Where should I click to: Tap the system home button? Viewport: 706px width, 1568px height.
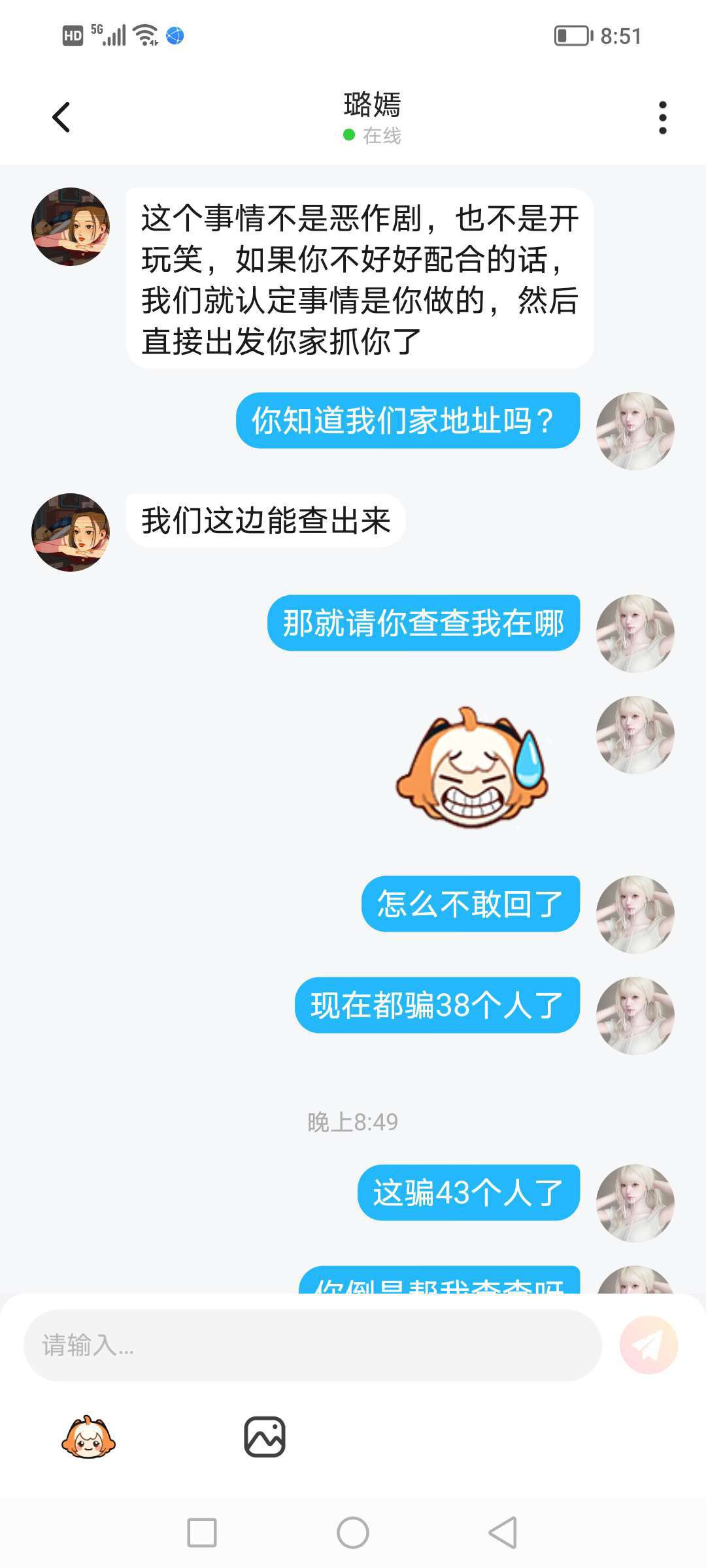tap(353, 1533)
